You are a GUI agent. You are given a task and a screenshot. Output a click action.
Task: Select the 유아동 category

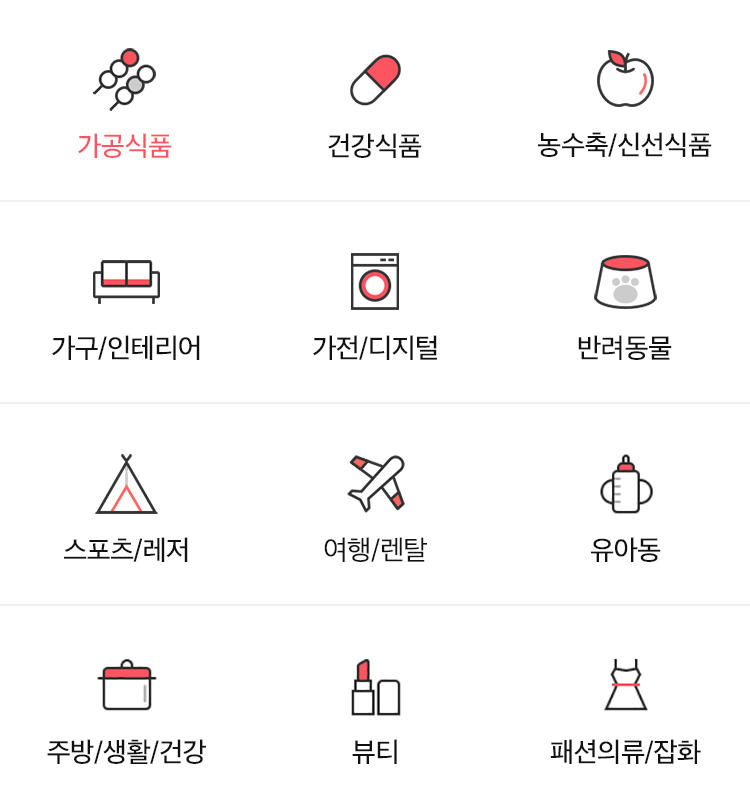click(x=625, y=507)
